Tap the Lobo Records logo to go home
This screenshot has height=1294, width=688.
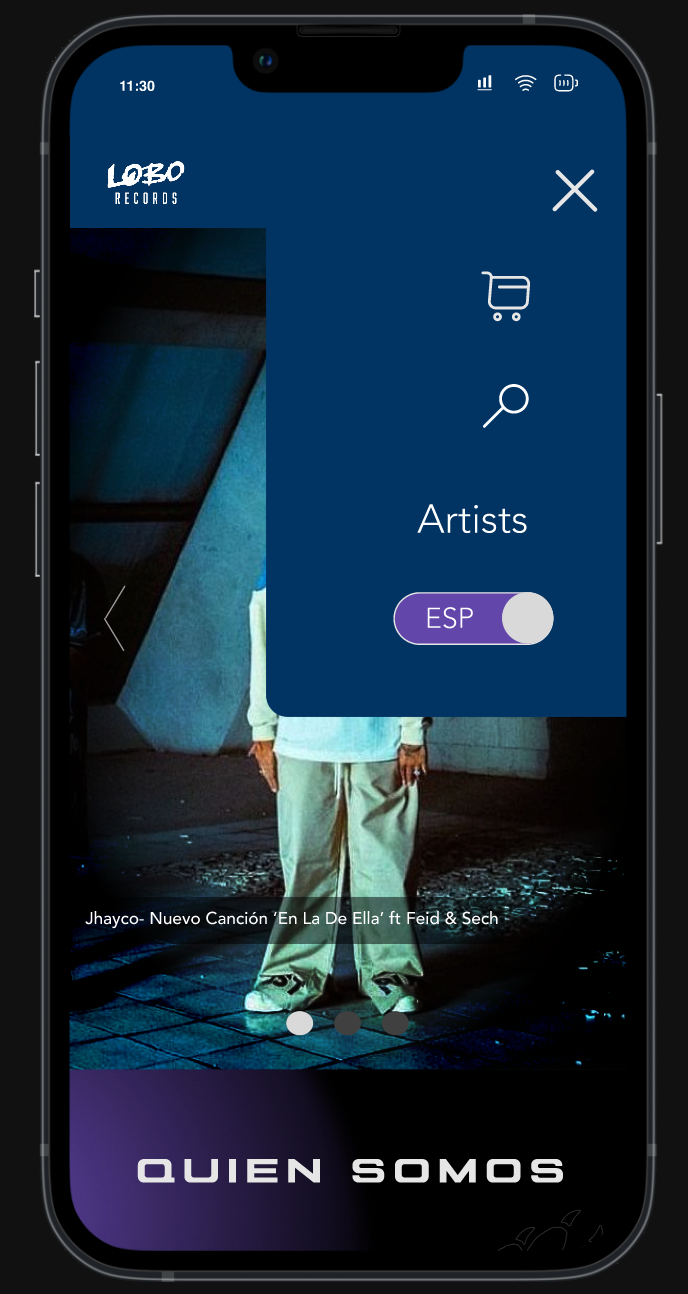pyautogui.click(x=145, y=184)
